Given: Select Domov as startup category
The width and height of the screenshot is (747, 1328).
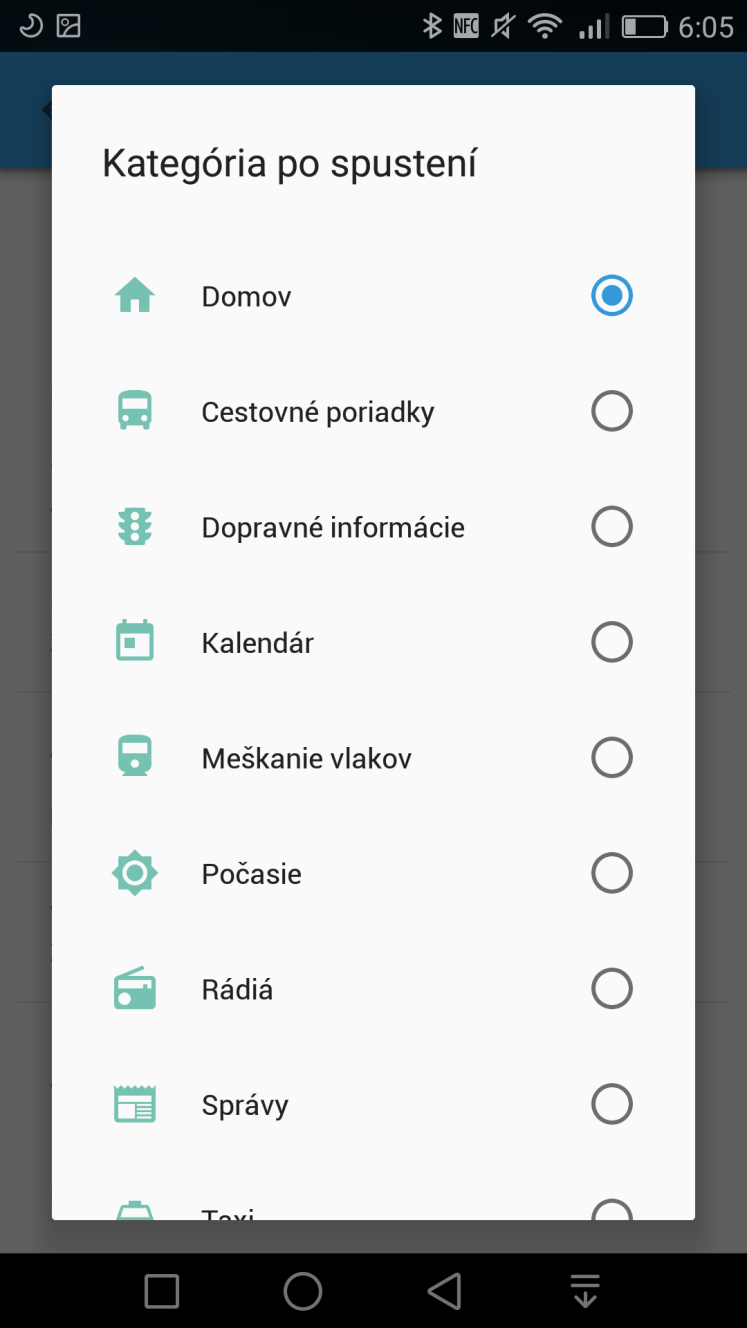Looking at the screenshot, I should pos(373,296).
